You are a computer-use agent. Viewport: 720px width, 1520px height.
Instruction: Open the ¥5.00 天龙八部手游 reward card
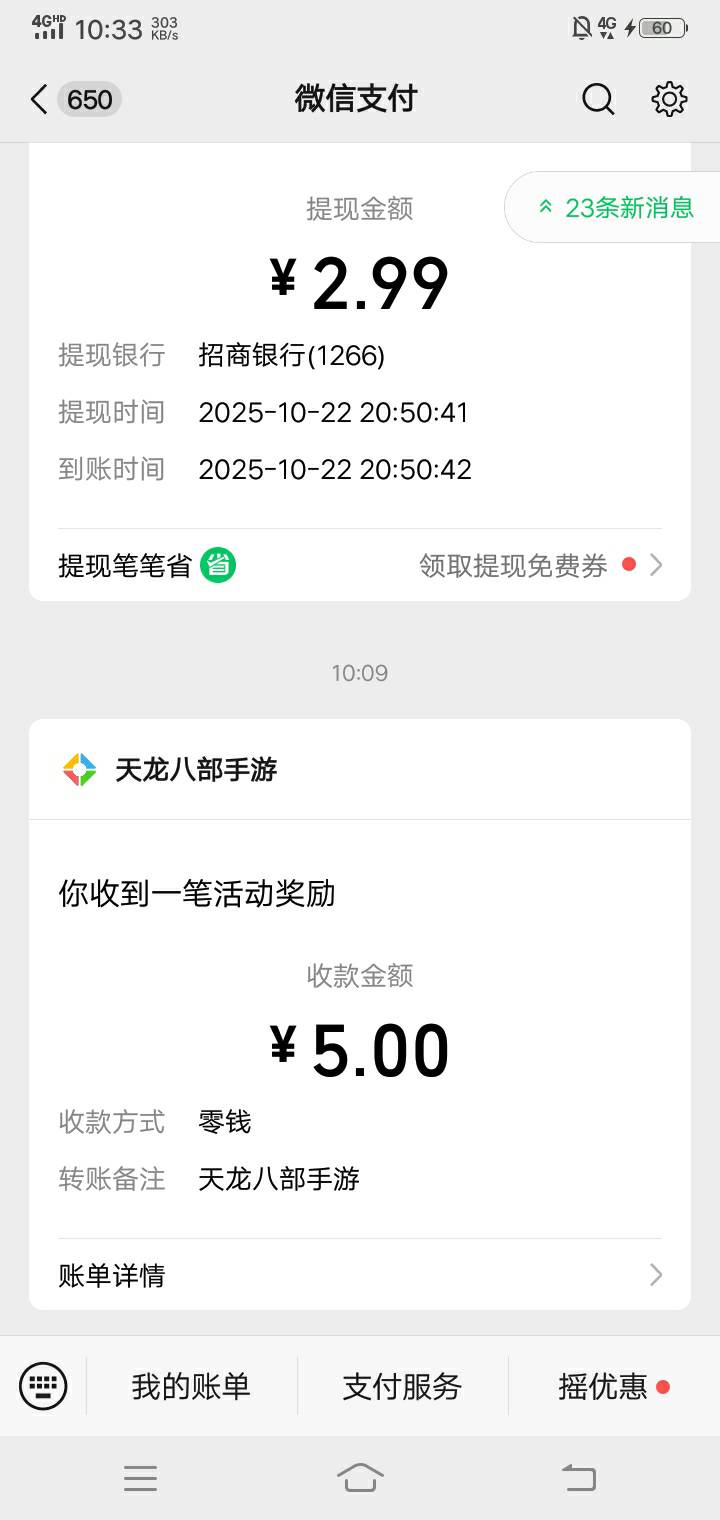click(x=360, y=1014)
